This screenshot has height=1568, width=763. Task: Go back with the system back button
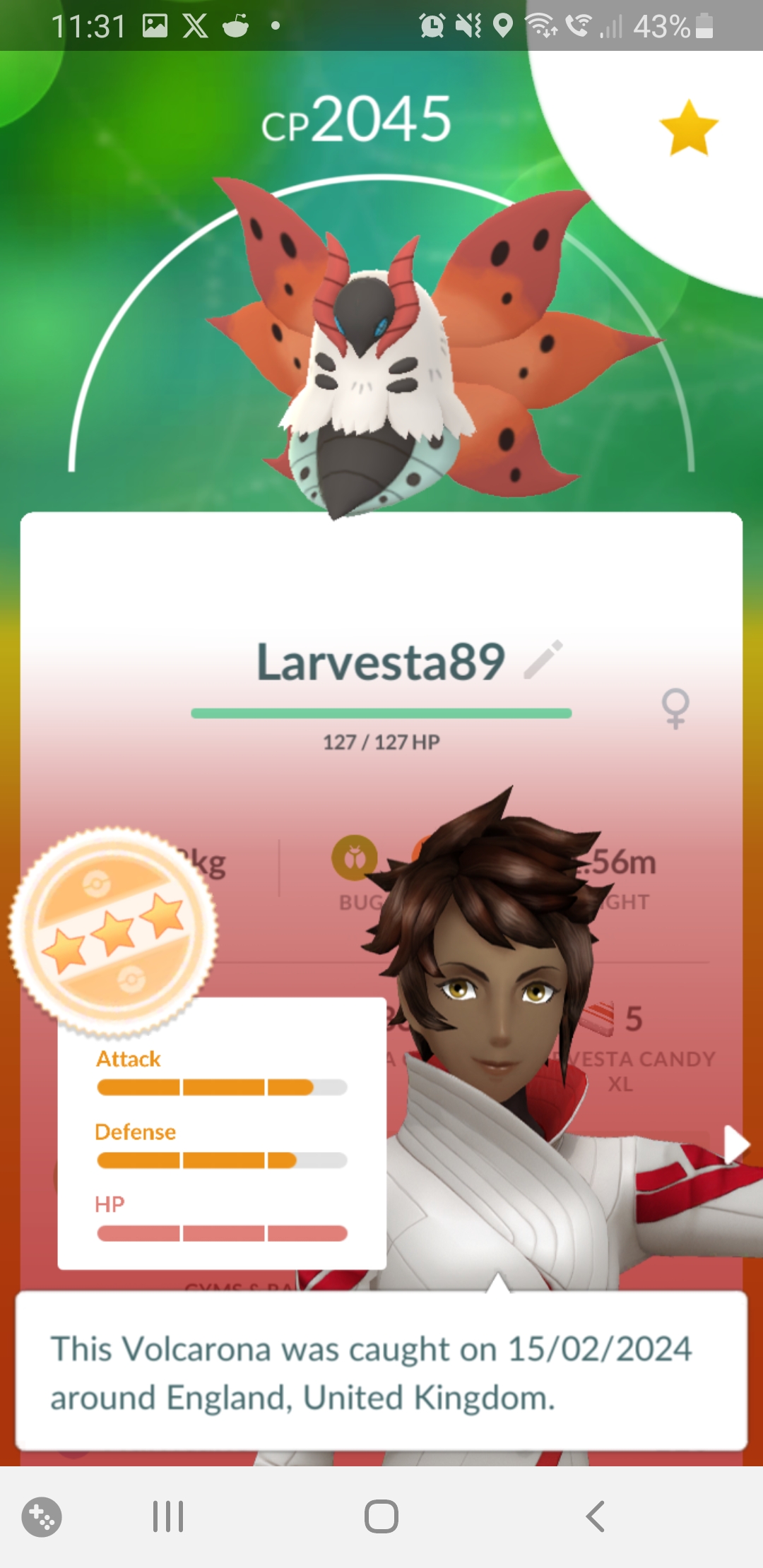pyautogui.click(x=596, y=1516)
